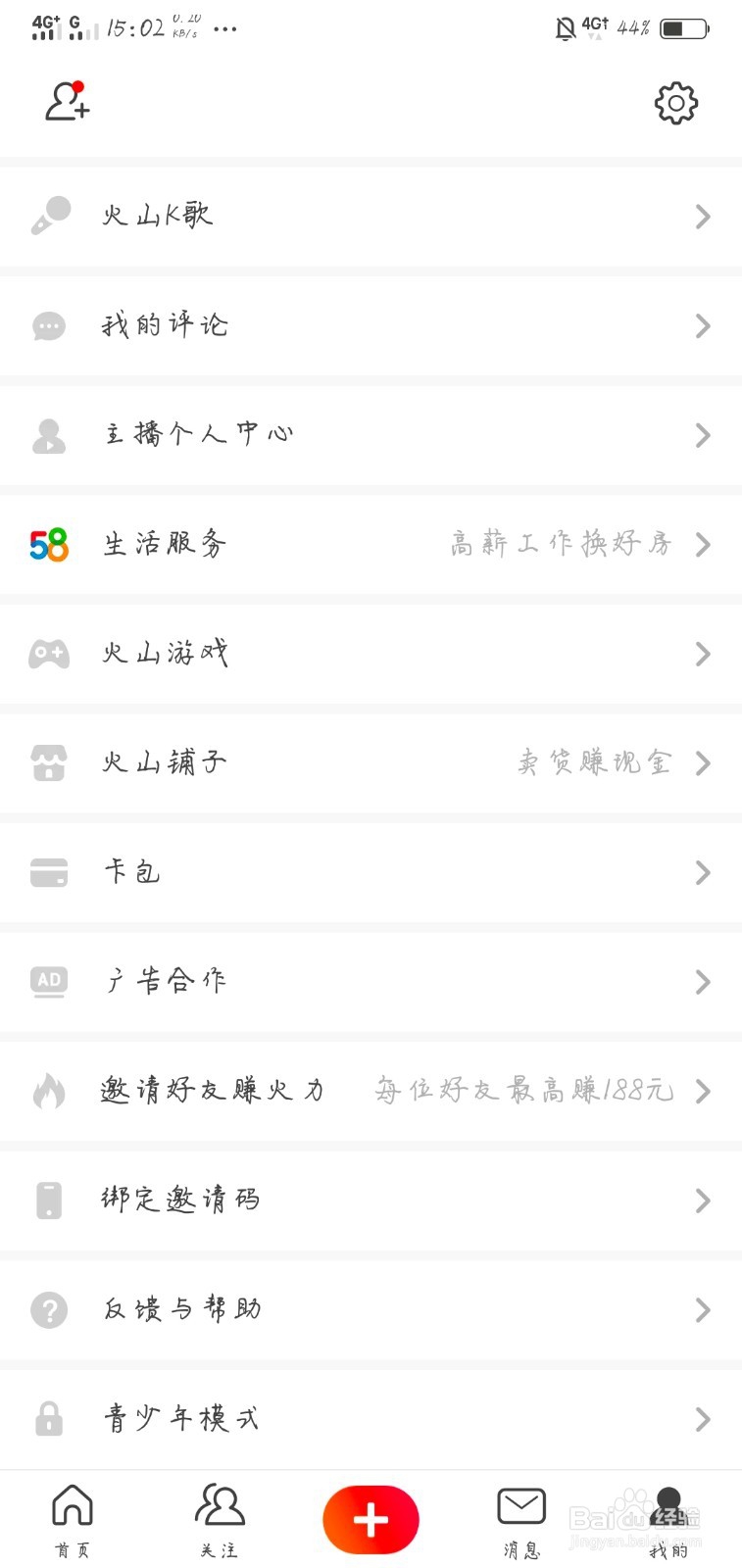Expand the 反馈与帮助 row chevron
742x1568 pixels.
coord(703,1309)
